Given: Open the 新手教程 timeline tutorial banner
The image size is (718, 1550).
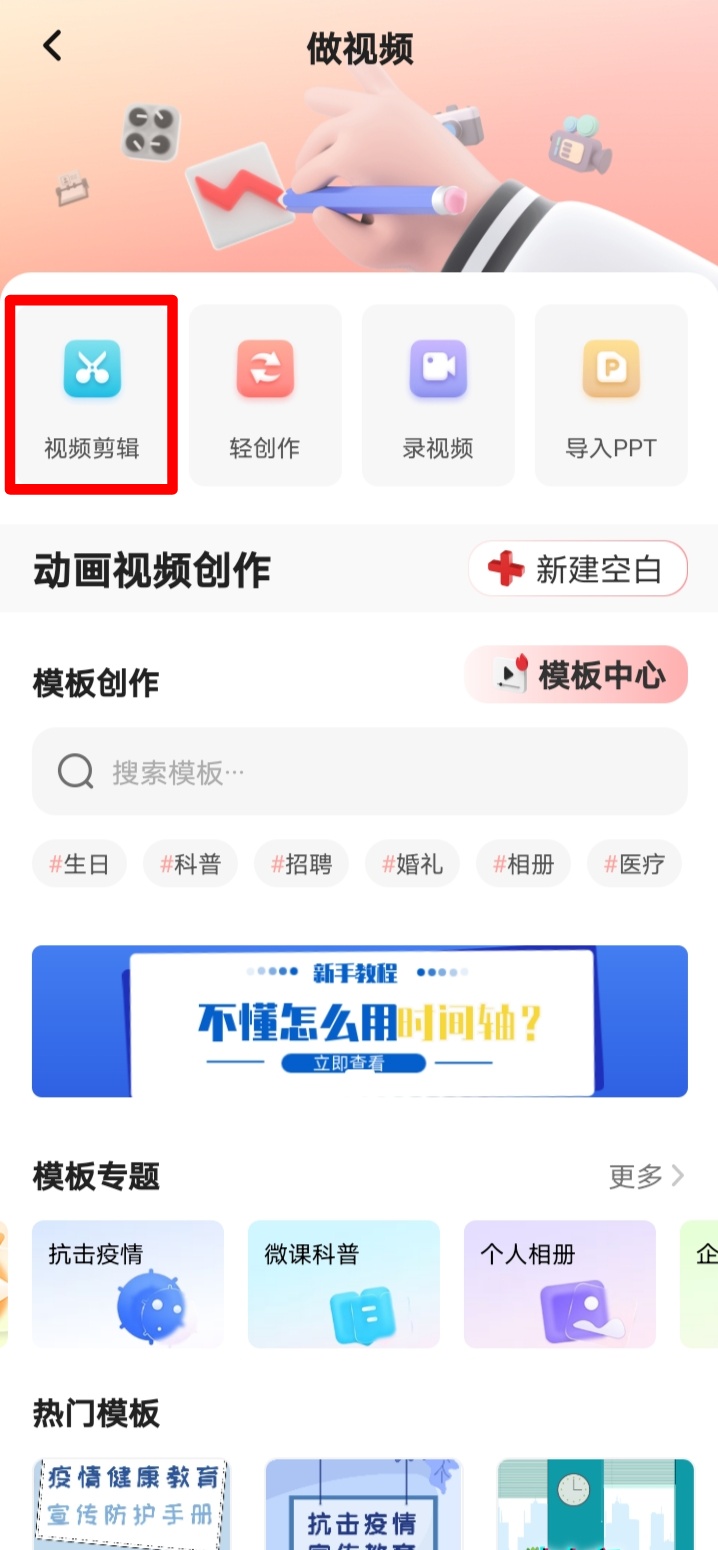Looking at the screenshot, I should [360, 1021].
